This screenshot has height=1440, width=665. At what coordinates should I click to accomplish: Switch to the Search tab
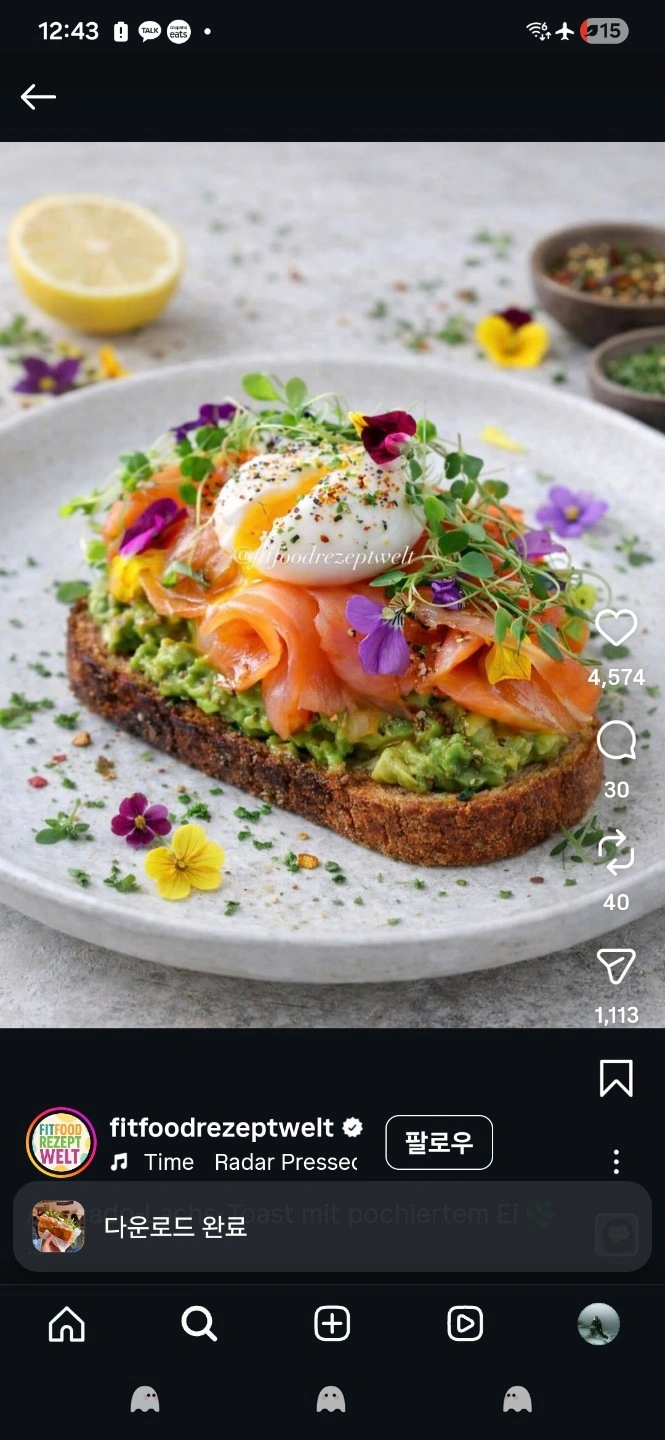(199, 1324)
